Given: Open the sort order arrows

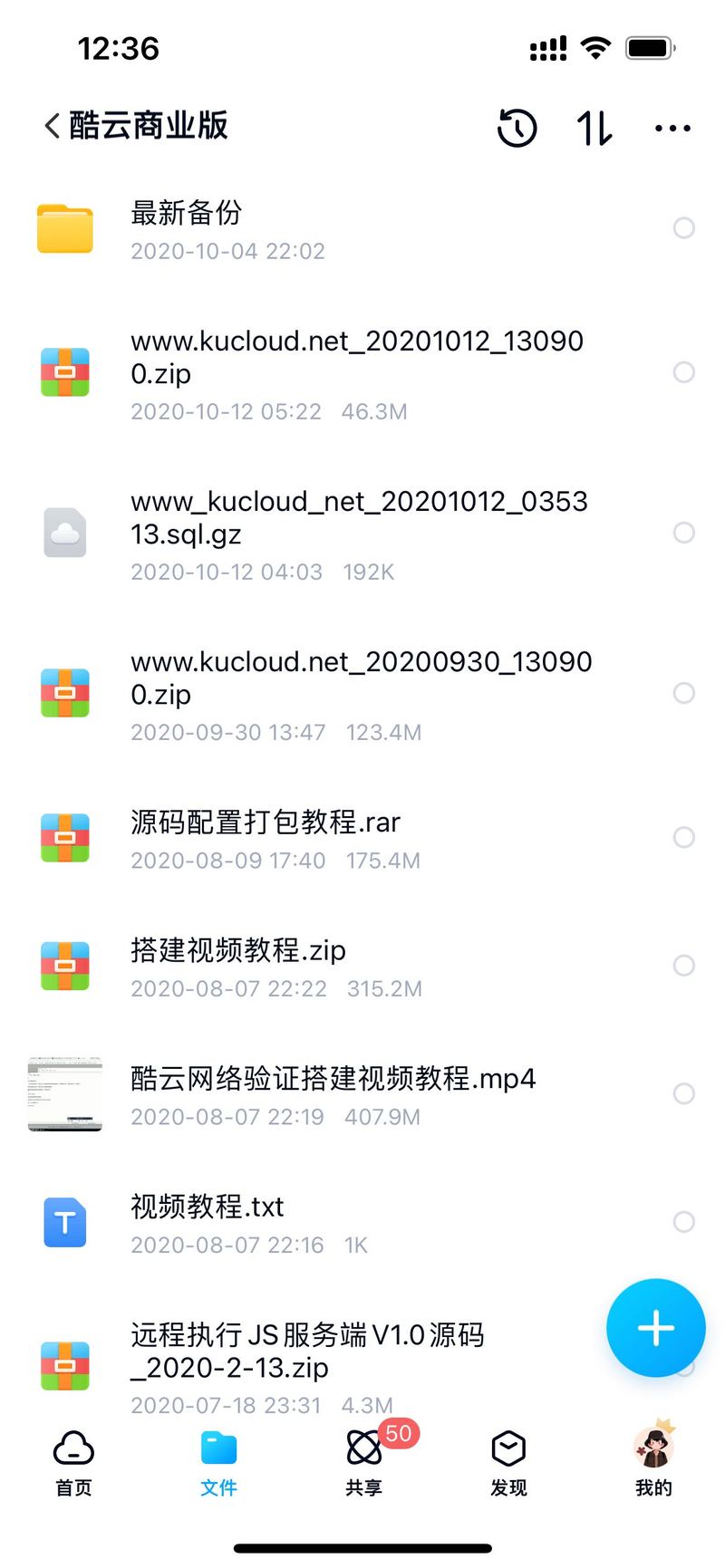Looking at the screenshot, I should tap(594, 128).
